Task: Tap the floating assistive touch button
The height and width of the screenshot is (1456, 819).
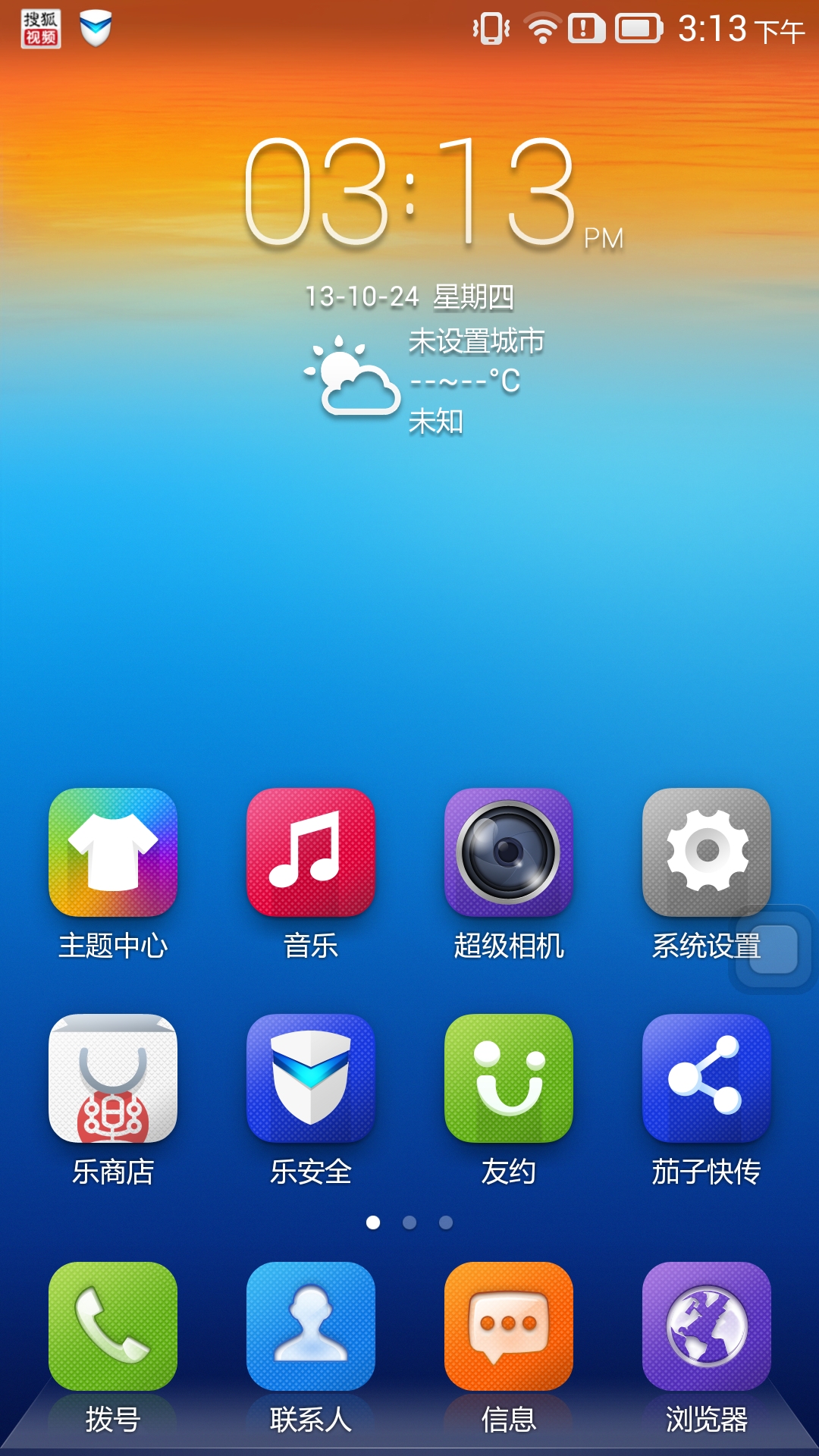Action: 773,949
